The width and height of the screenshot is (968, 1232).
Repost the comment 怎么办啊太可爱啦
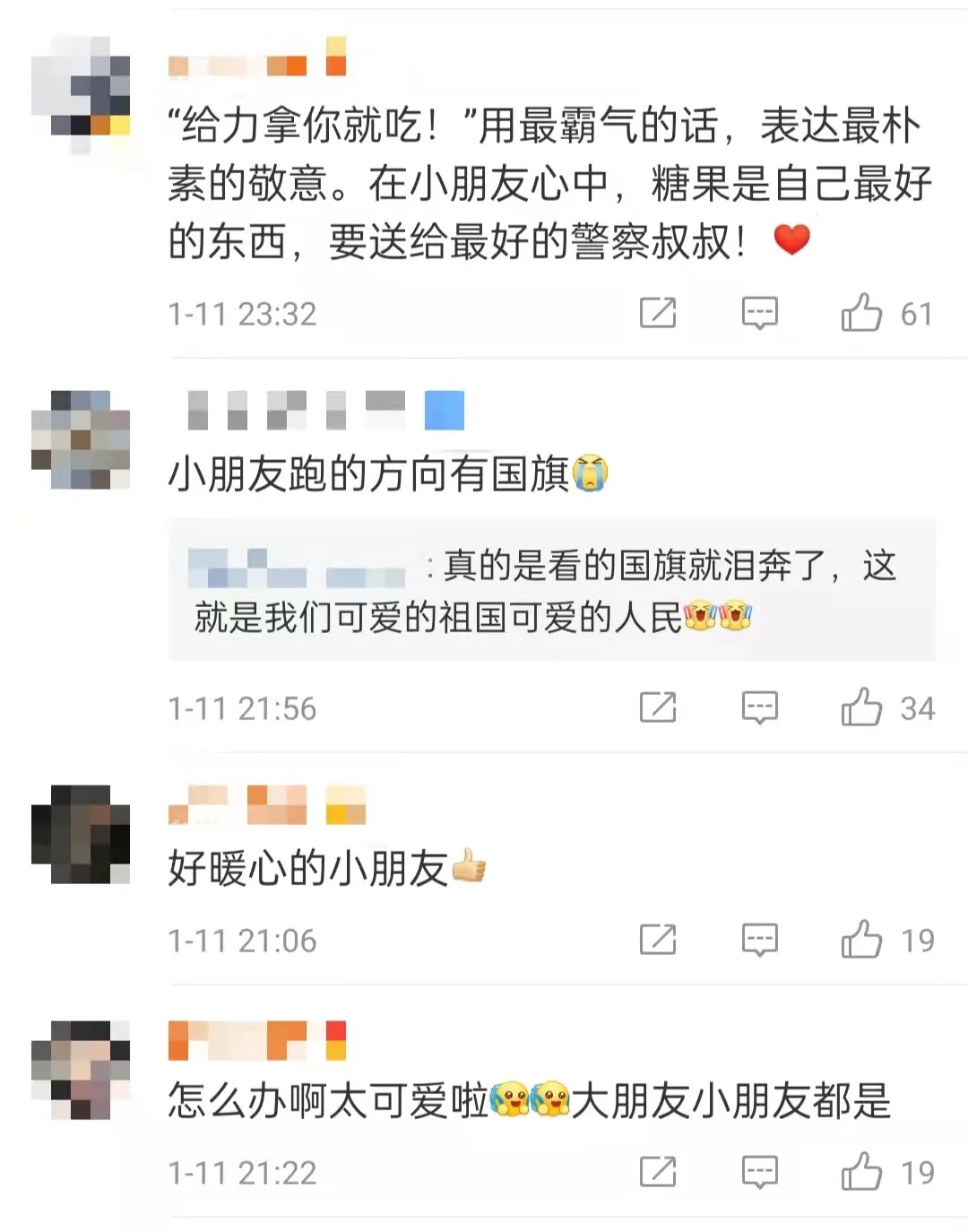[657, 1172]
